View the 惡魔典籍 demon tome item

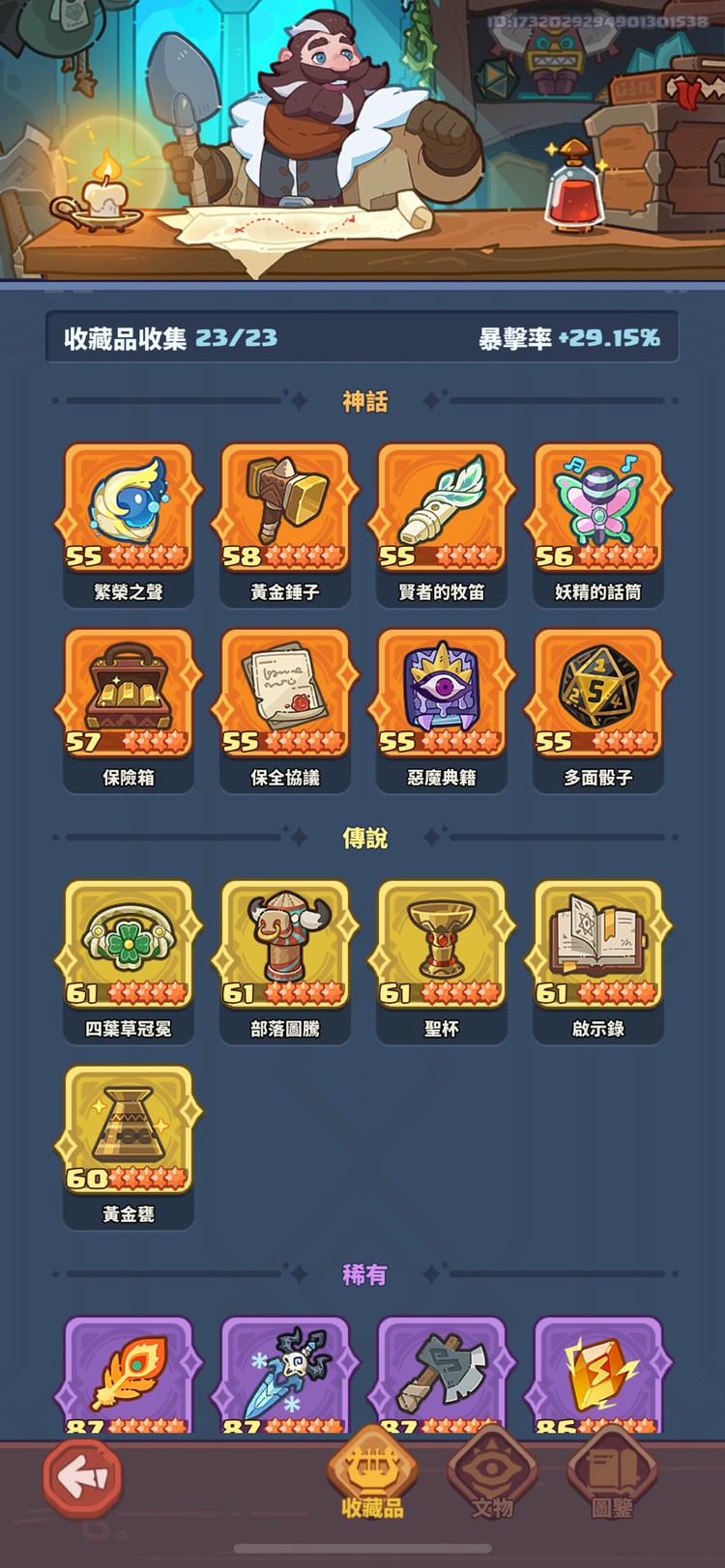(441, 700)
